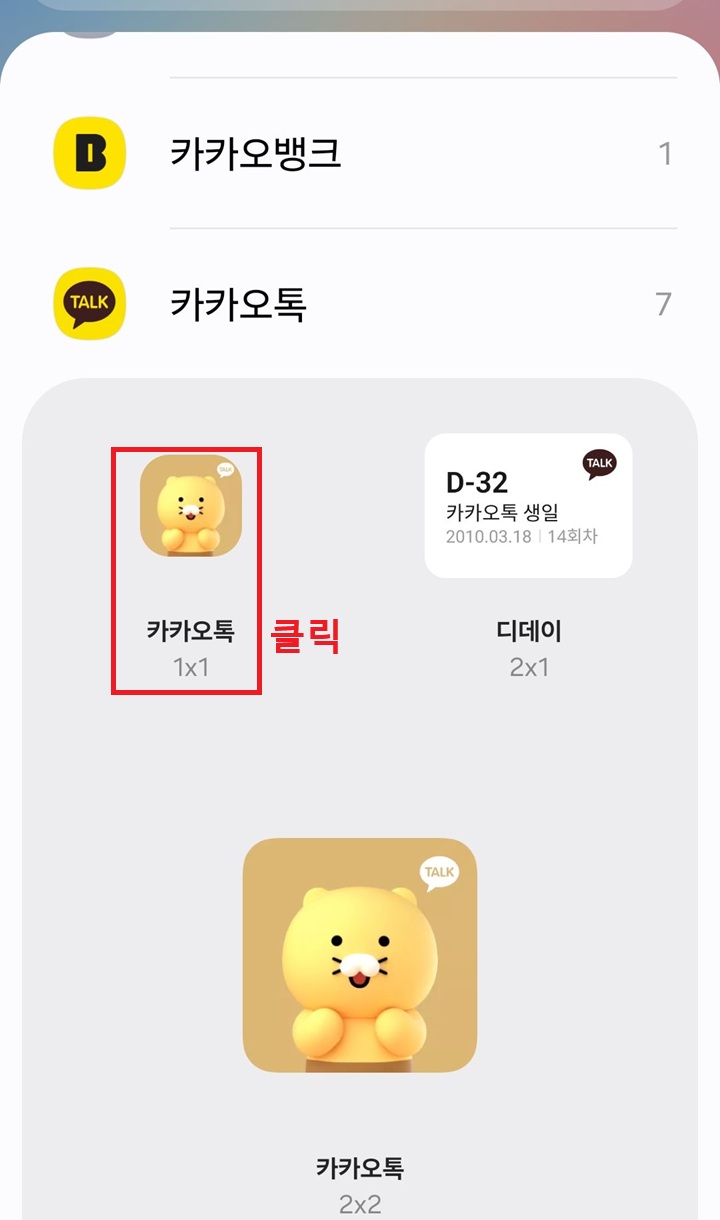
Task: Select the 1x1 Choonsik KakaoTalk widget icon
Action: pyautogui.click(x=190, y=505)
